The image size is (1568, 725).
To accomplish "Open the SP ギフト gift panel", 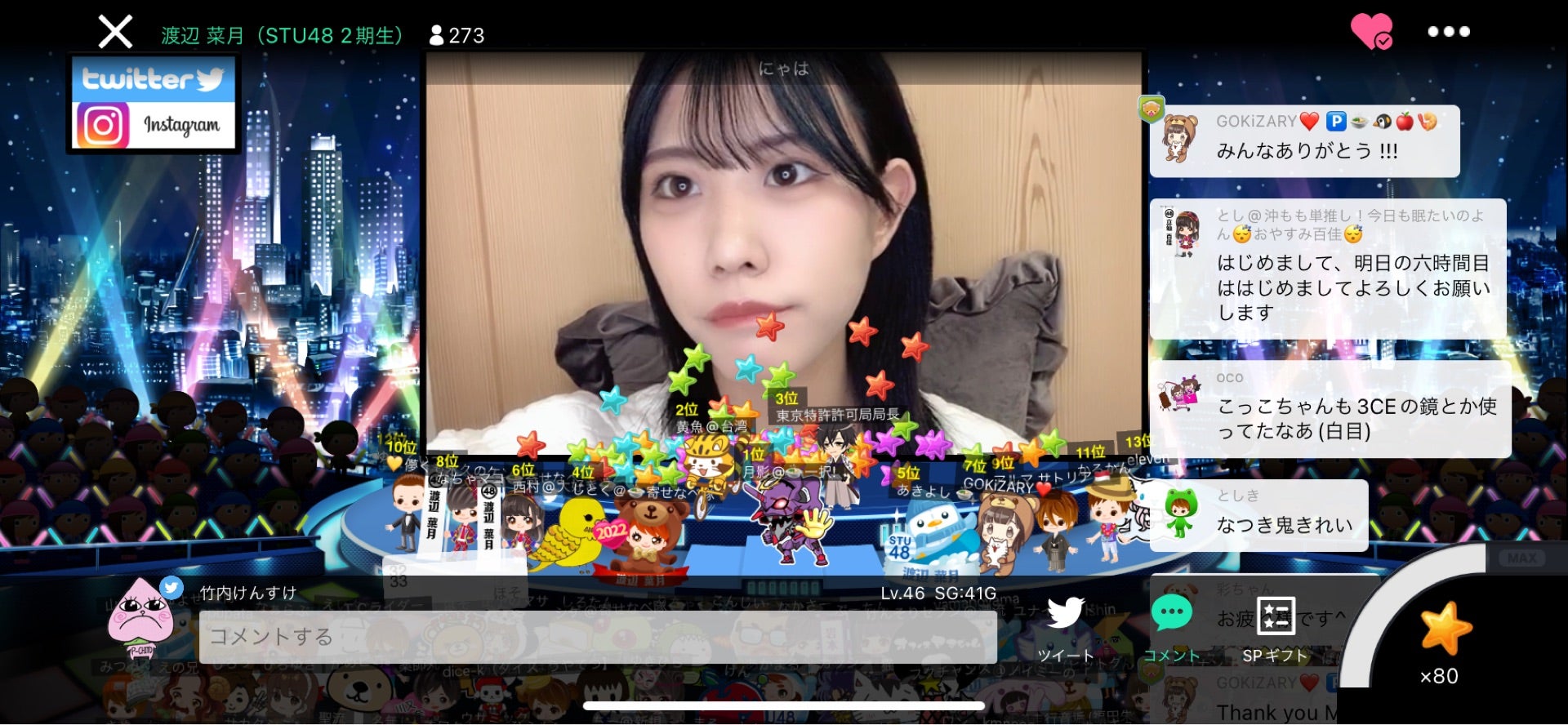I will pos(1275,617).
